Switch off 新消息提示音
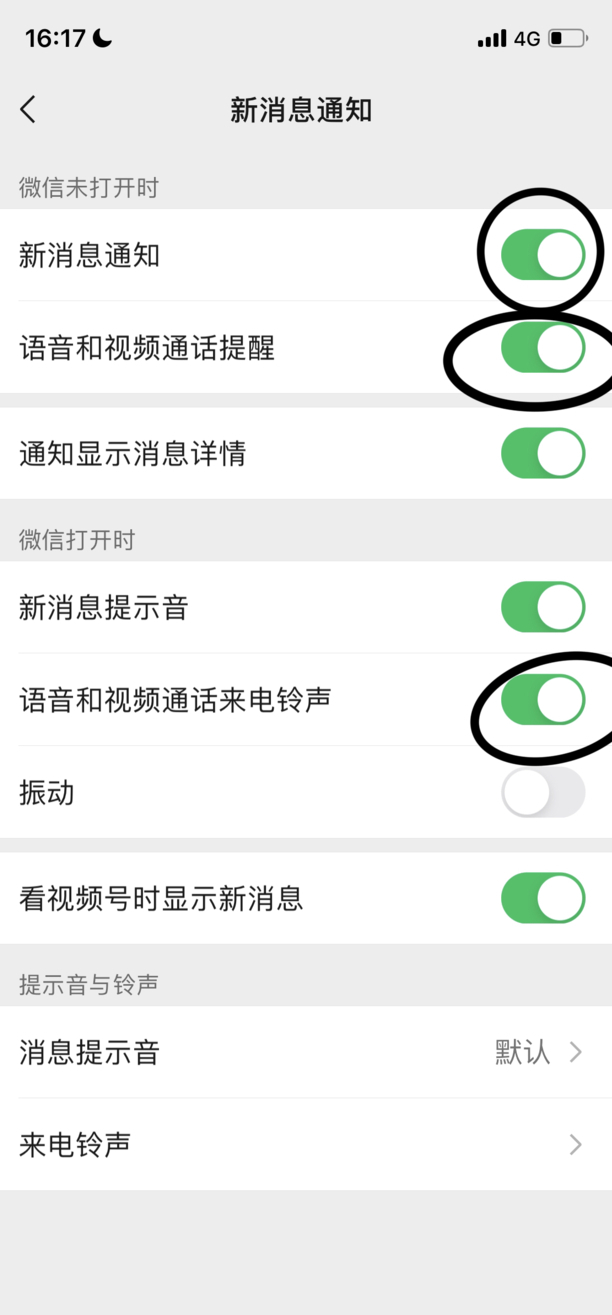This screenshot has width=612, height=1315. [x=542, y=607]
